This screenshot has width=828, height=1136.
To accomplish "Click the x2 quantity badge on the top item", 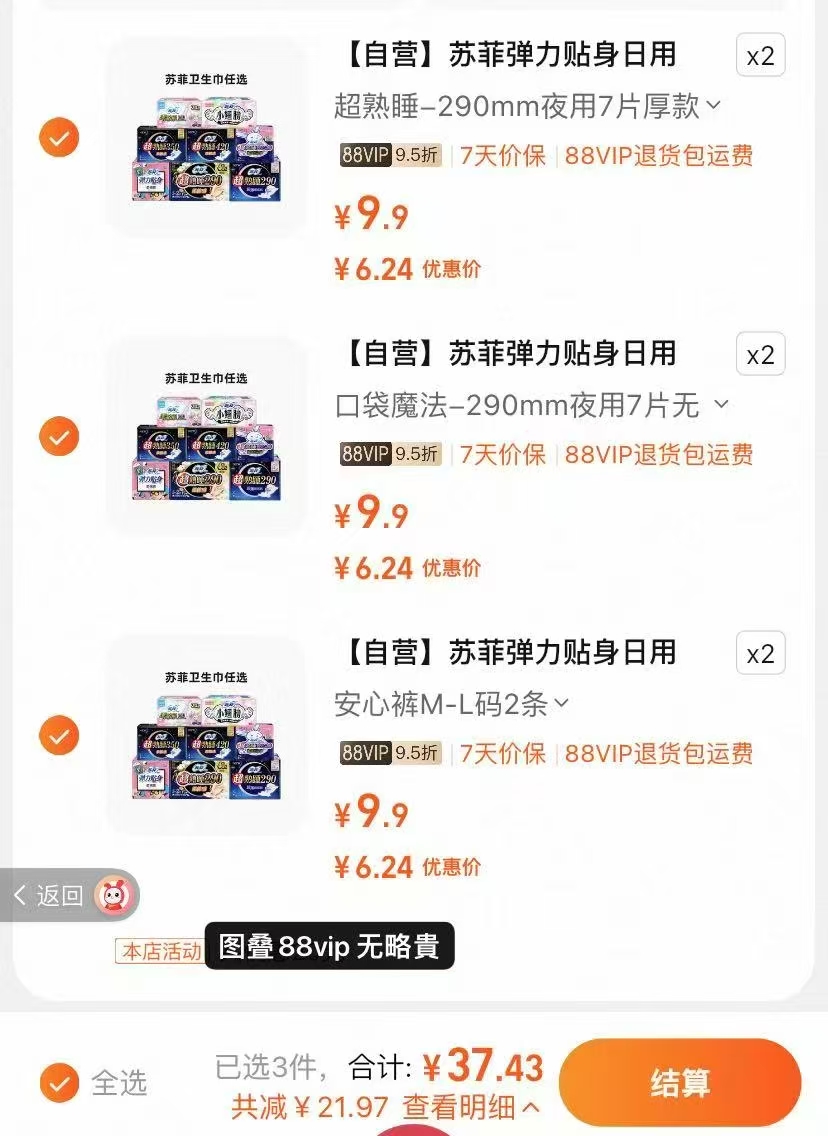I will [760, 55].
